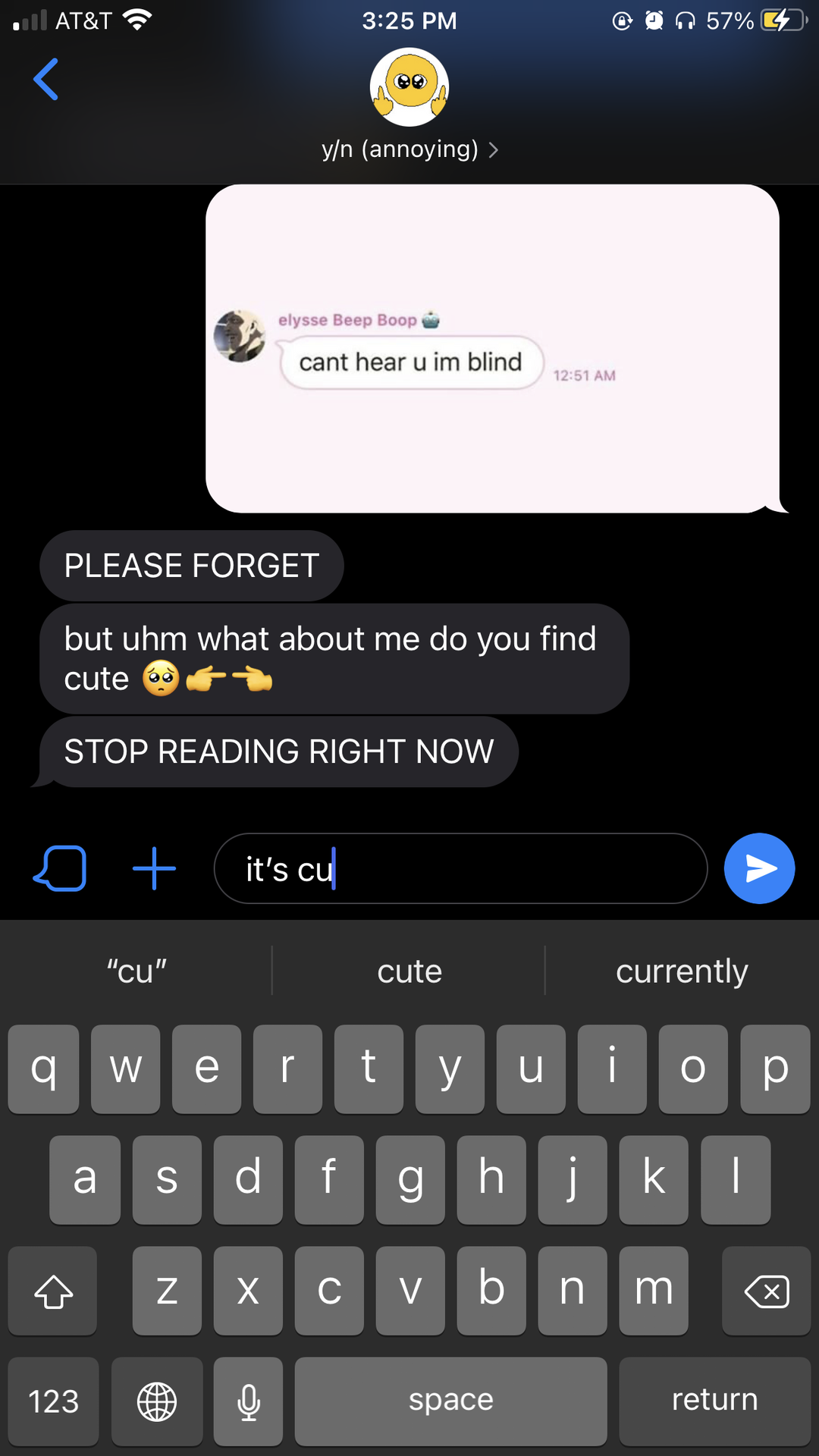Image resolution: width=819 pixels, height=1456 pixels.
Task: Open the sticker bubble icon beside plus
Action: (x=60, y=868)
